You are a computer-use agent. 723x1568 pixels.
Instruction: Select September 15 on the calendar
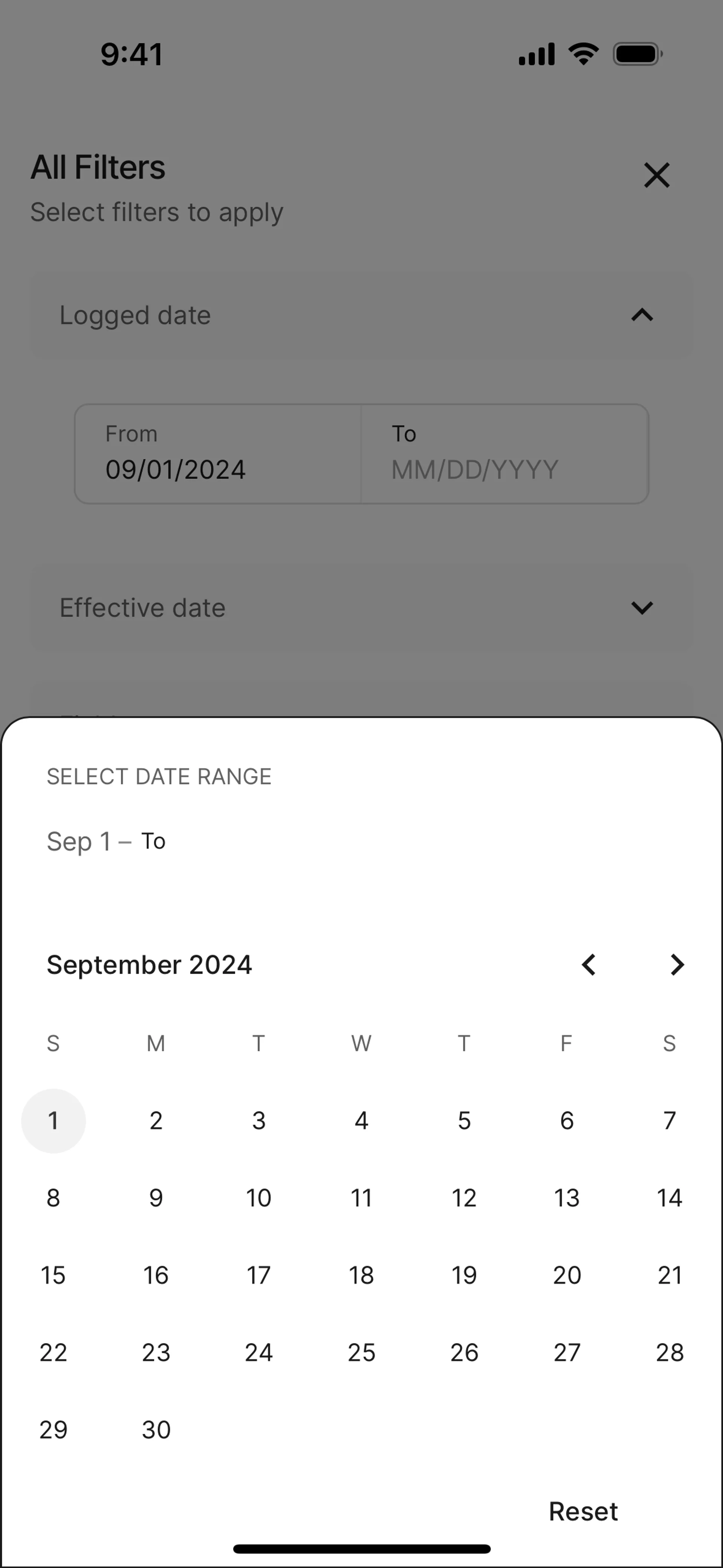[x=53, y=1275]
